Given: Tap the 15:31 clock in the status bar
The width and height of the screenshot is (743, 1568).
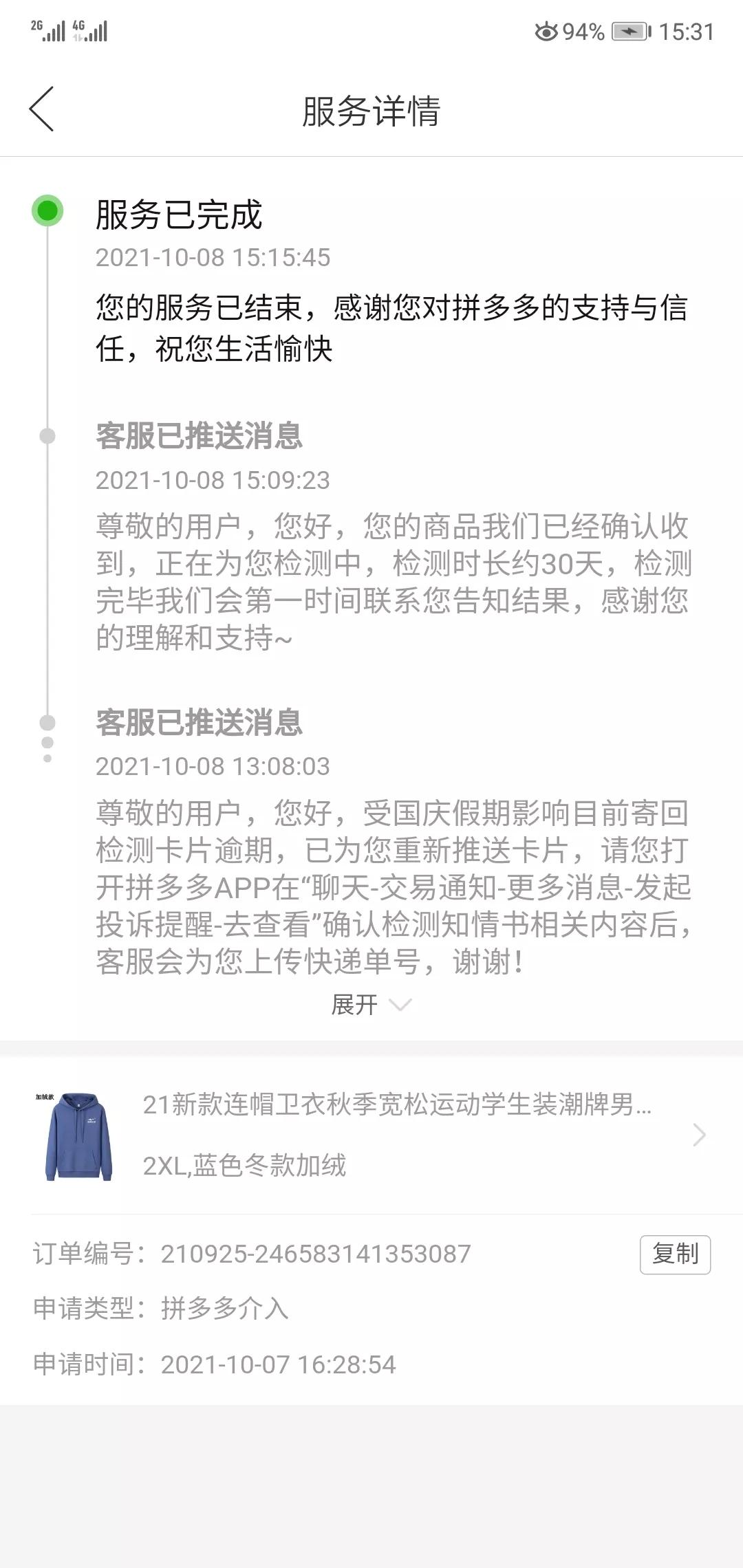Looking at the screenshot, I should point(687,31).
